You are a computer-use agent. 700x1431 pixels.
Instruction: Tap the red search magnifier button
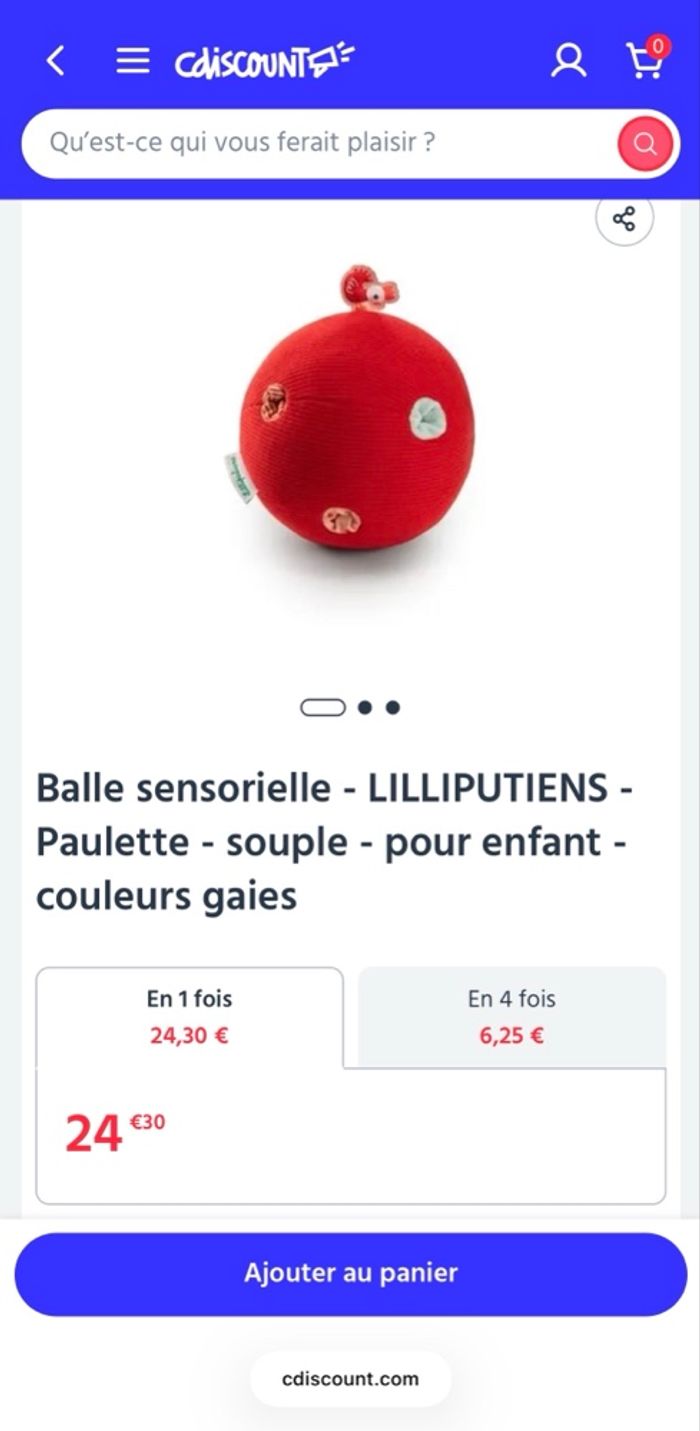pyautogui.click(x=645, y=144)
